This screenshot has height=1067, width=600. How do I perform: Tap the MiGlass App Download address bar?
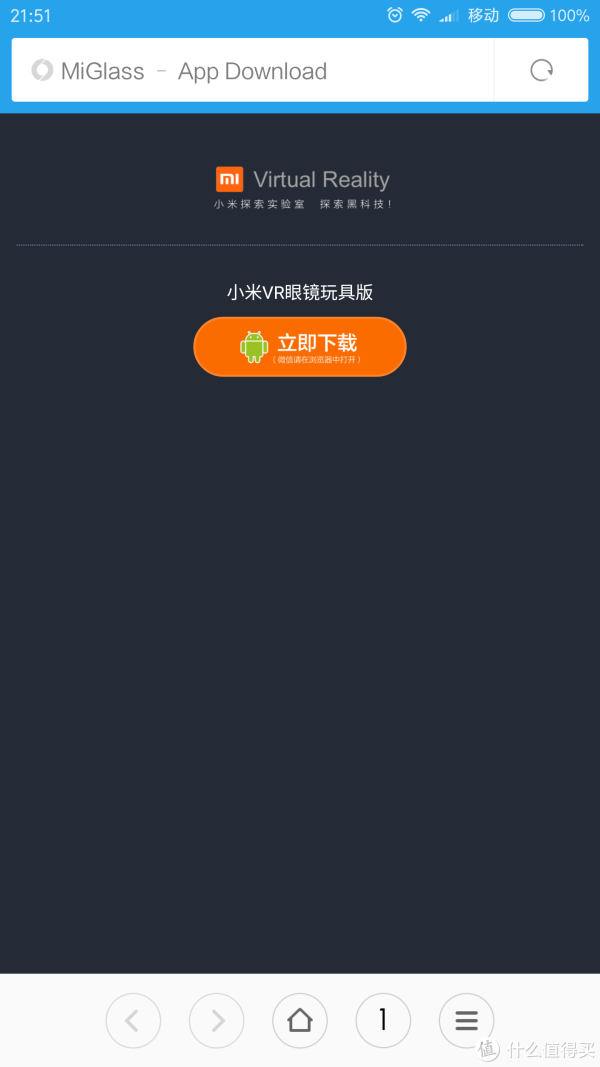(250, 71)
